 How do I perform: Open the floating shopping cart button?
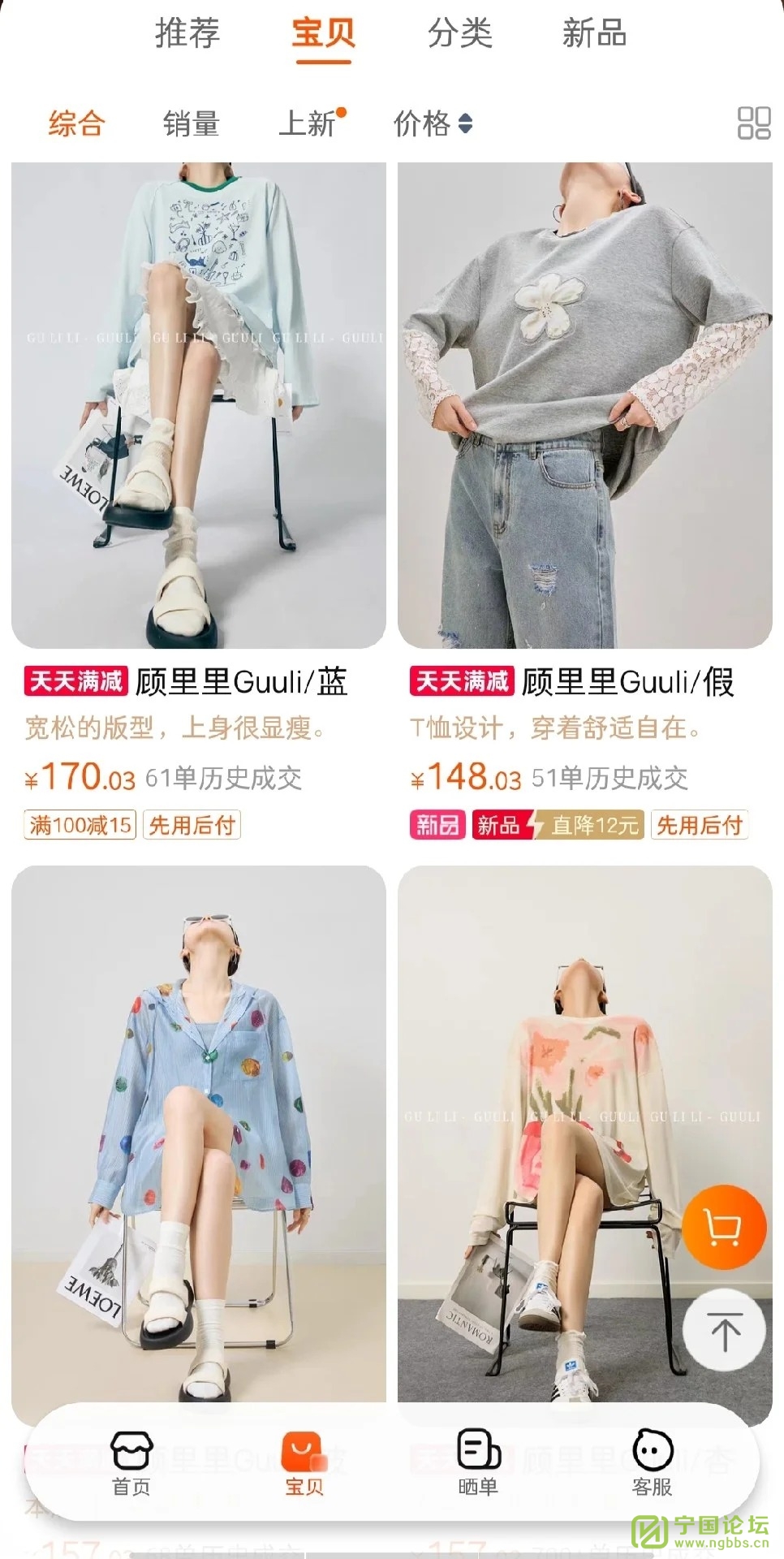[x=723, y=1227]
